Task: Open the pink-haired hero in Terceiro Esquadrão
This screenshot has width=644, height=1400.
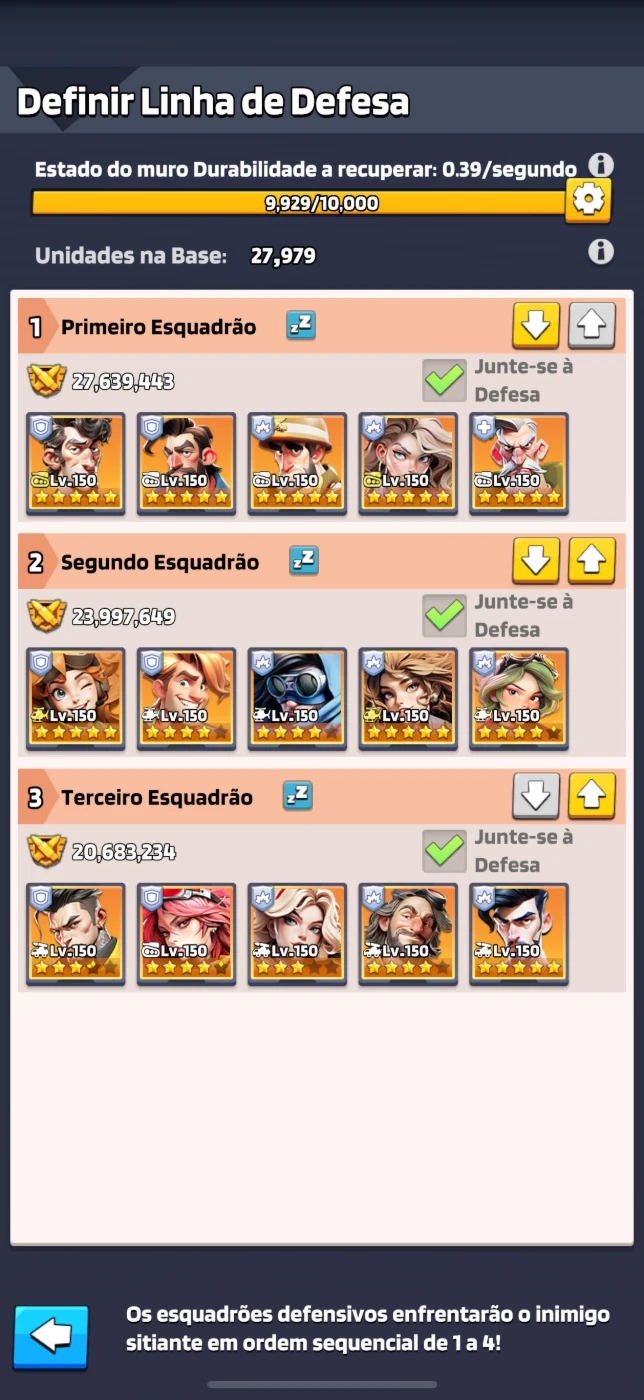Action: click(186, 934)
